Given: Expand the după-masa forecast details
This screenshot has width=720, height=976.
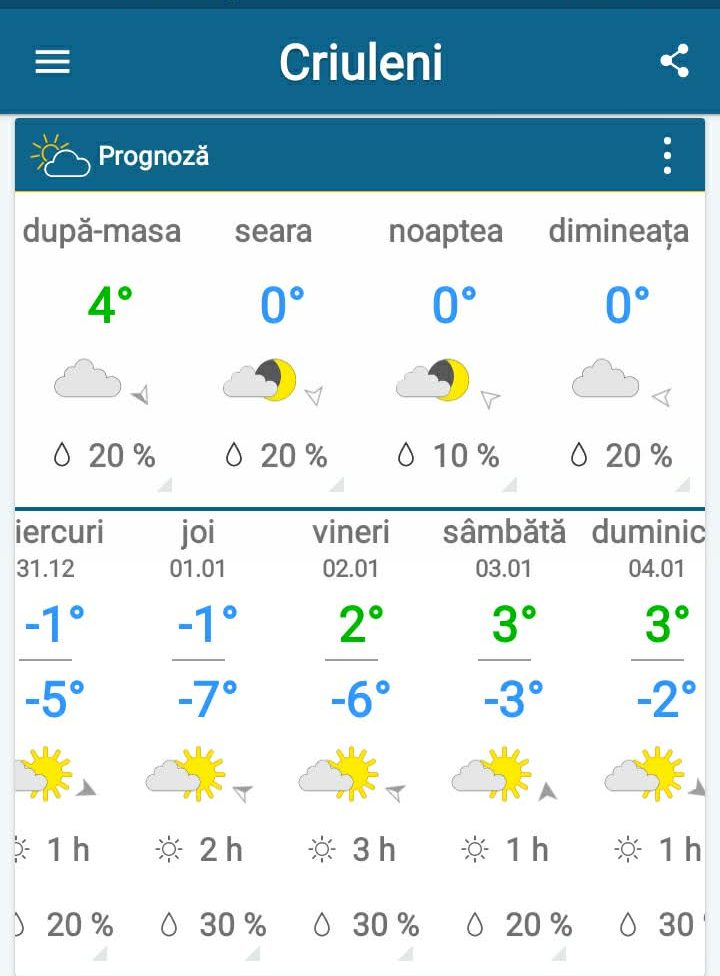Looking at the screenshot, I should point(102,350).
